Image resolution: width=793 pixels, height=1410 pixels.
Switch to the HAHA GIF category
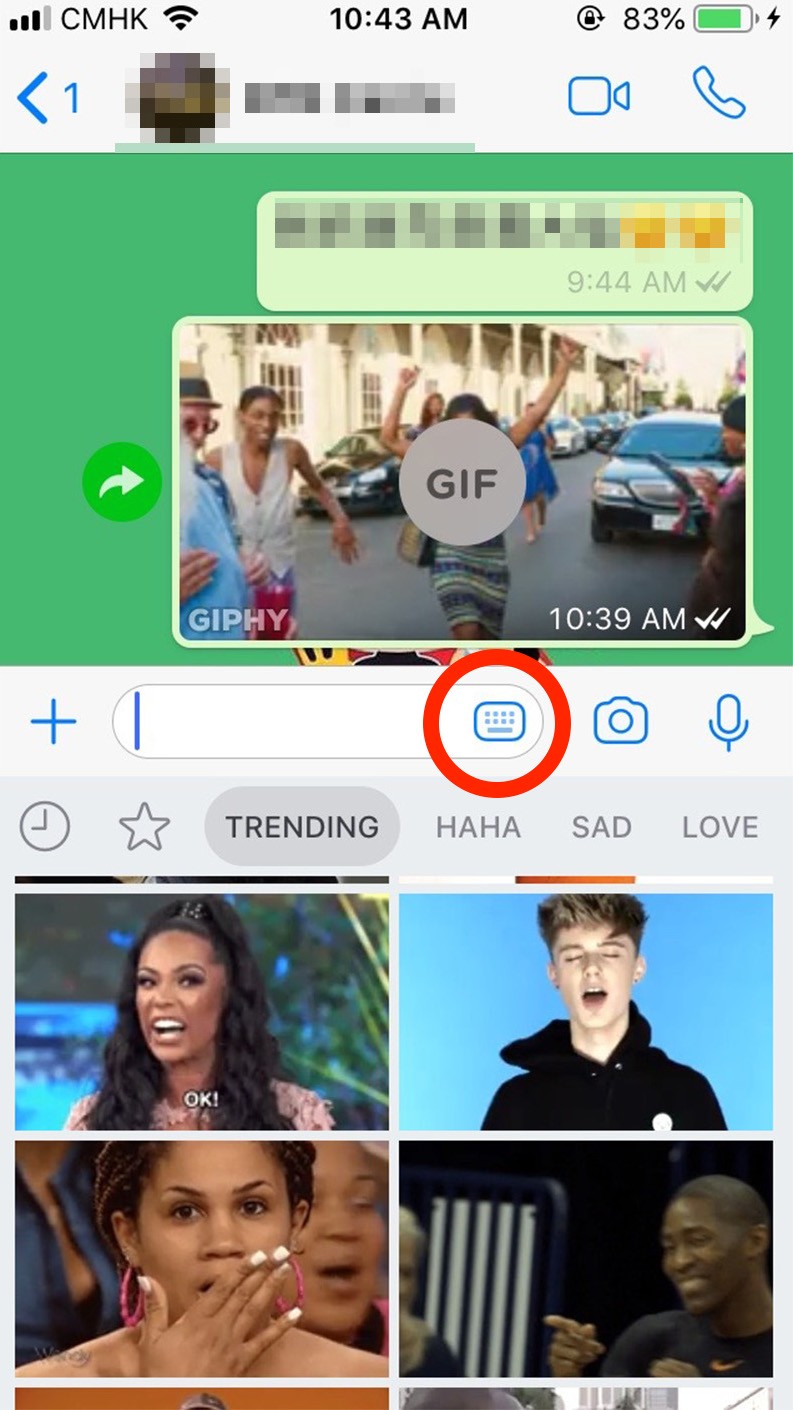coord(478,827)
